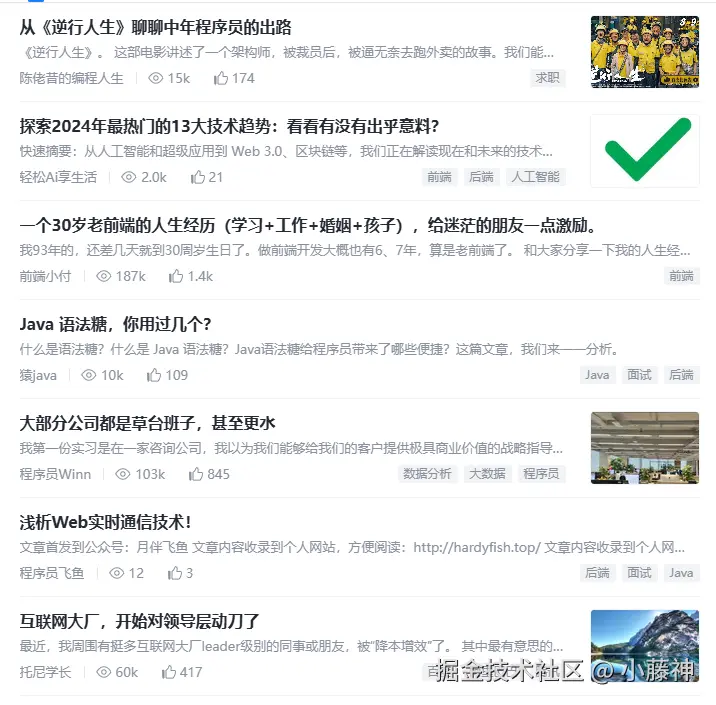Go to author 前端小付's profile
The height and width of the screenshot is (705, 716).
point(45,276)
